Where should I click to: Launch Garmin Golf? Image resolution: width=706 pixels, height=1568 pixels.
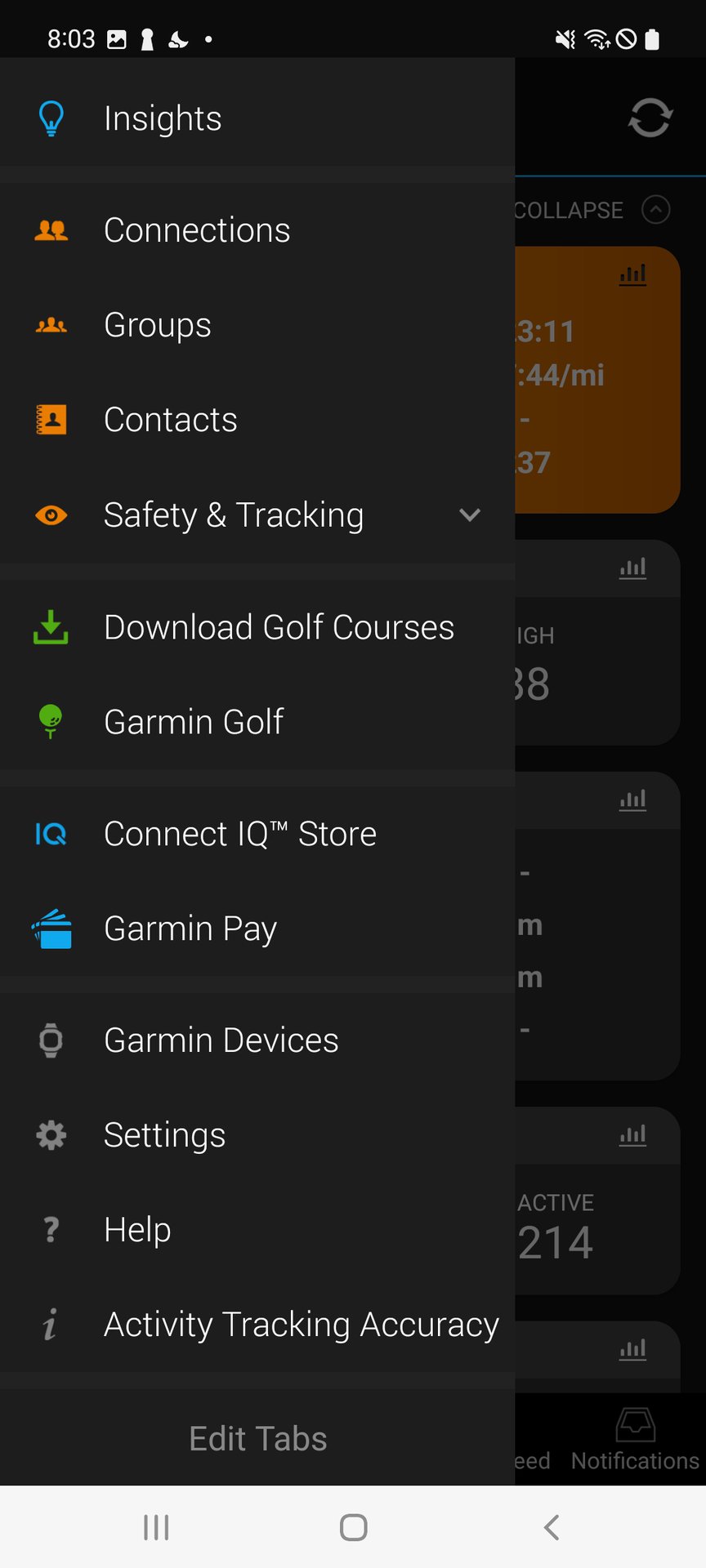point(194,722)
